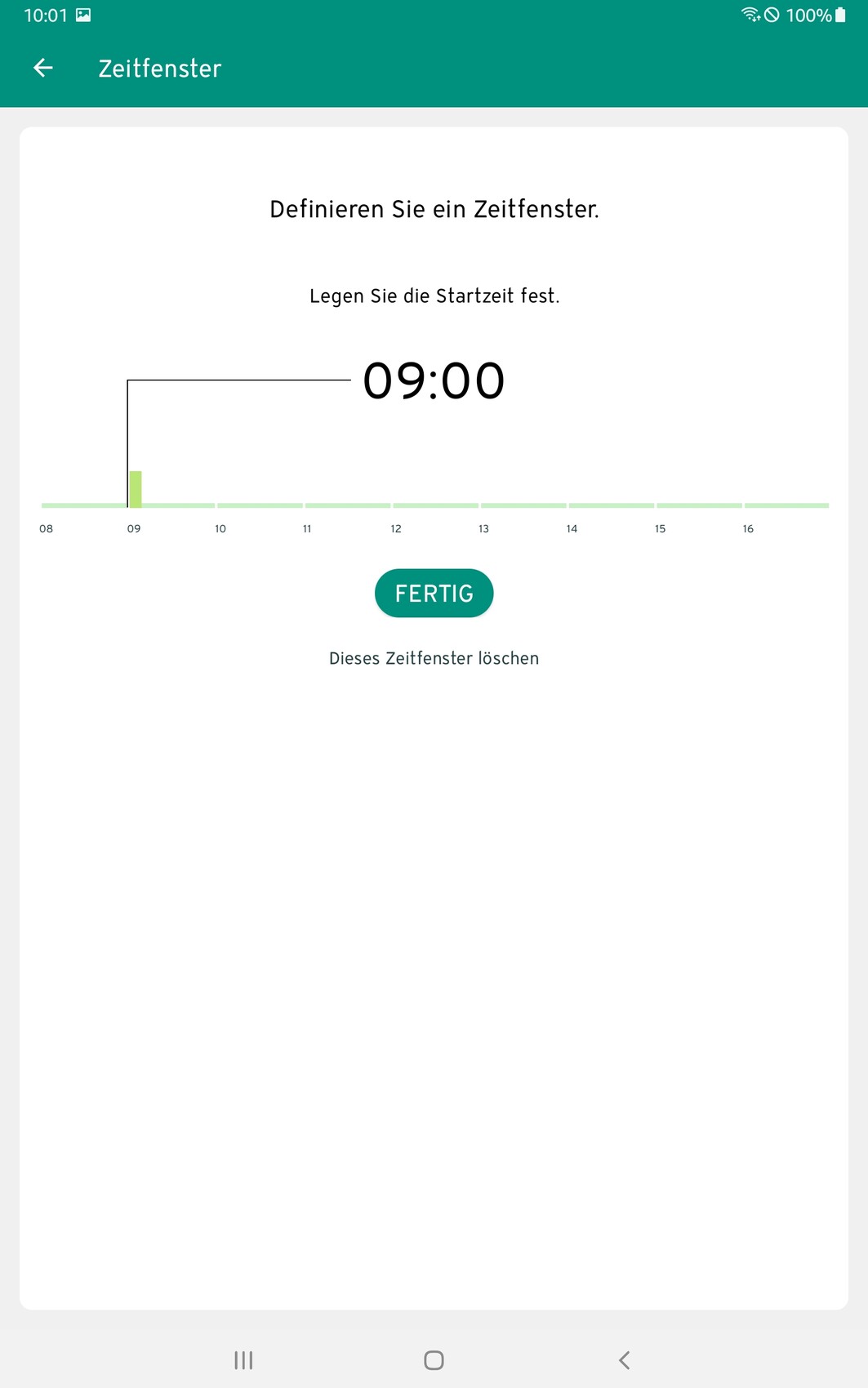Delete this time window via 'Dieses Zeitfenster löschen'

(434, 658)
